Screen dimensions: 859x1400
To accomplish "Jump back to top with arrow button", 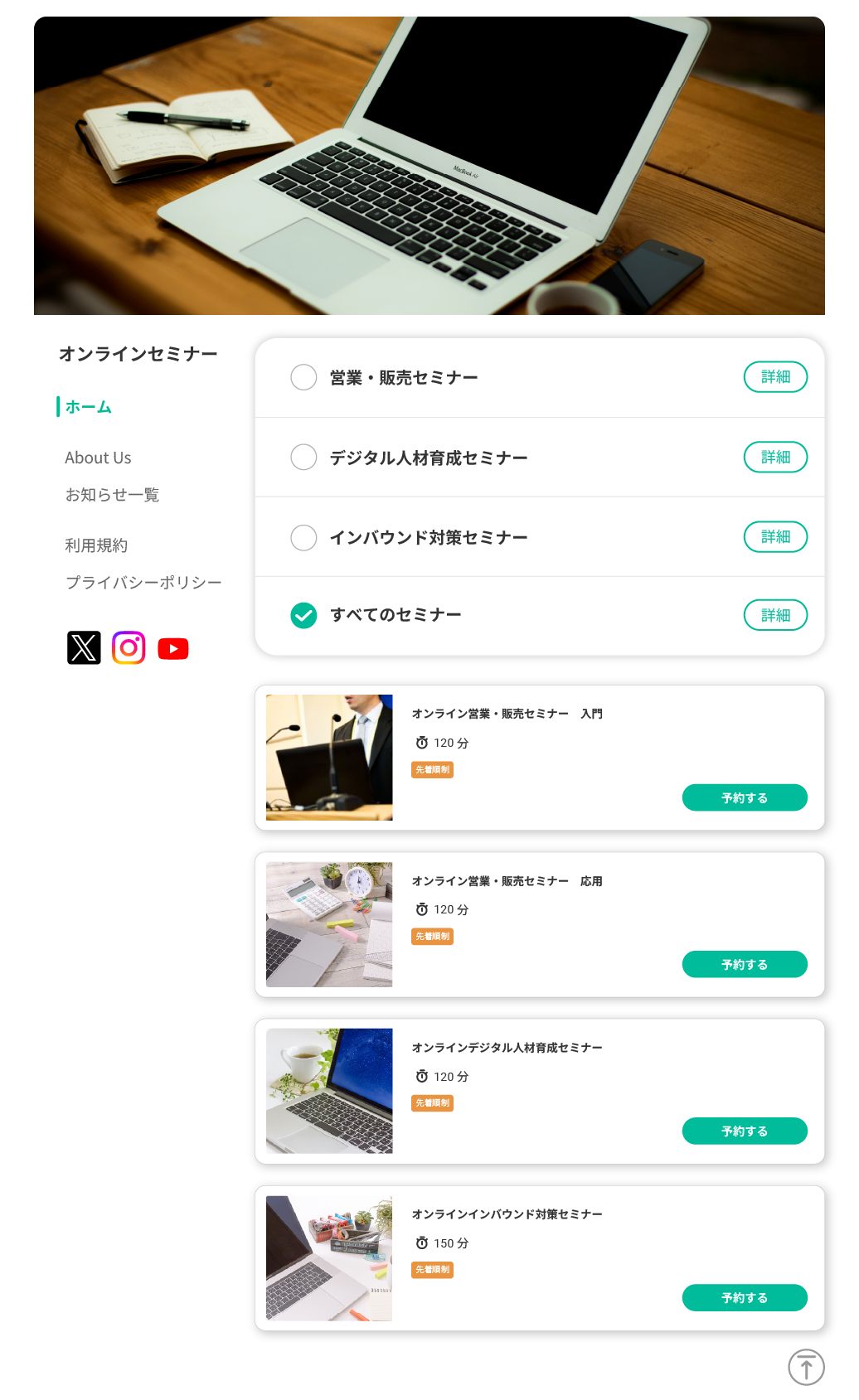I will click(x=806, y=1367).
